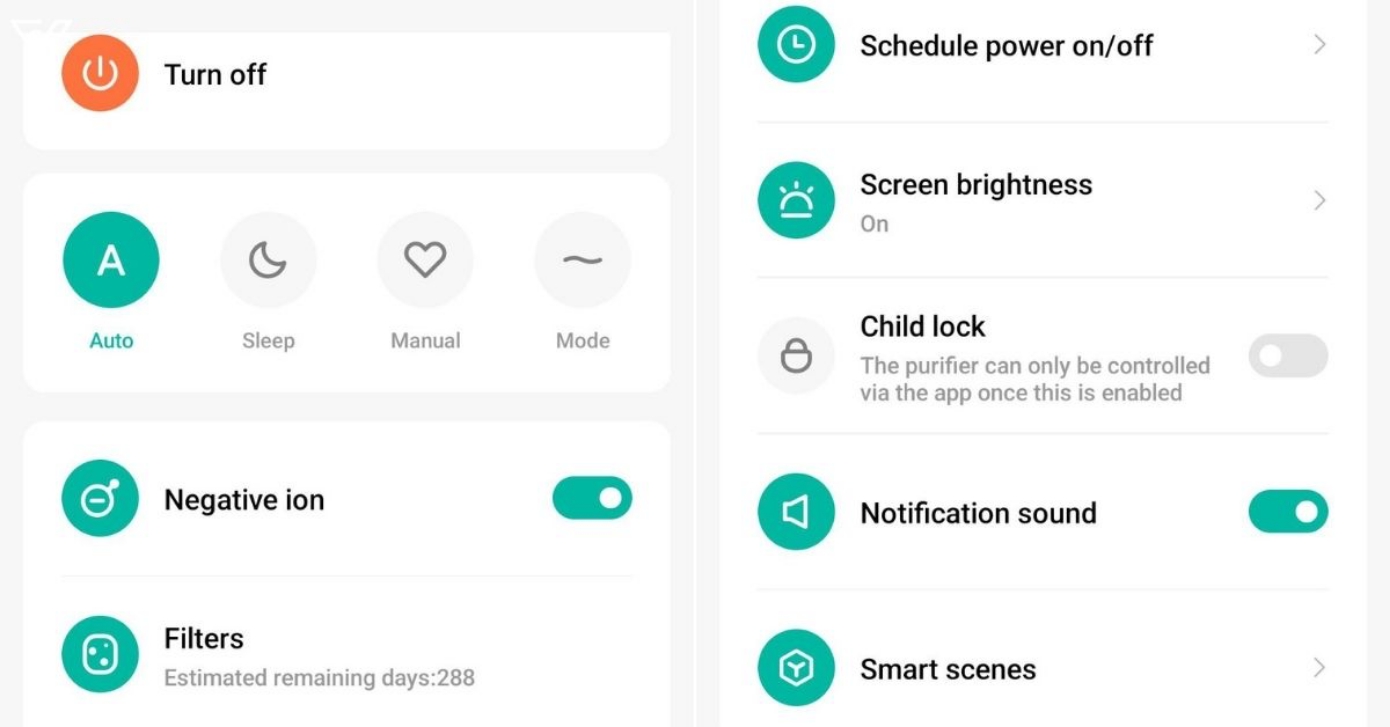The image size is (1390, 727).
Task: Disable the Negative ion toggle
Action: (592, 498)
